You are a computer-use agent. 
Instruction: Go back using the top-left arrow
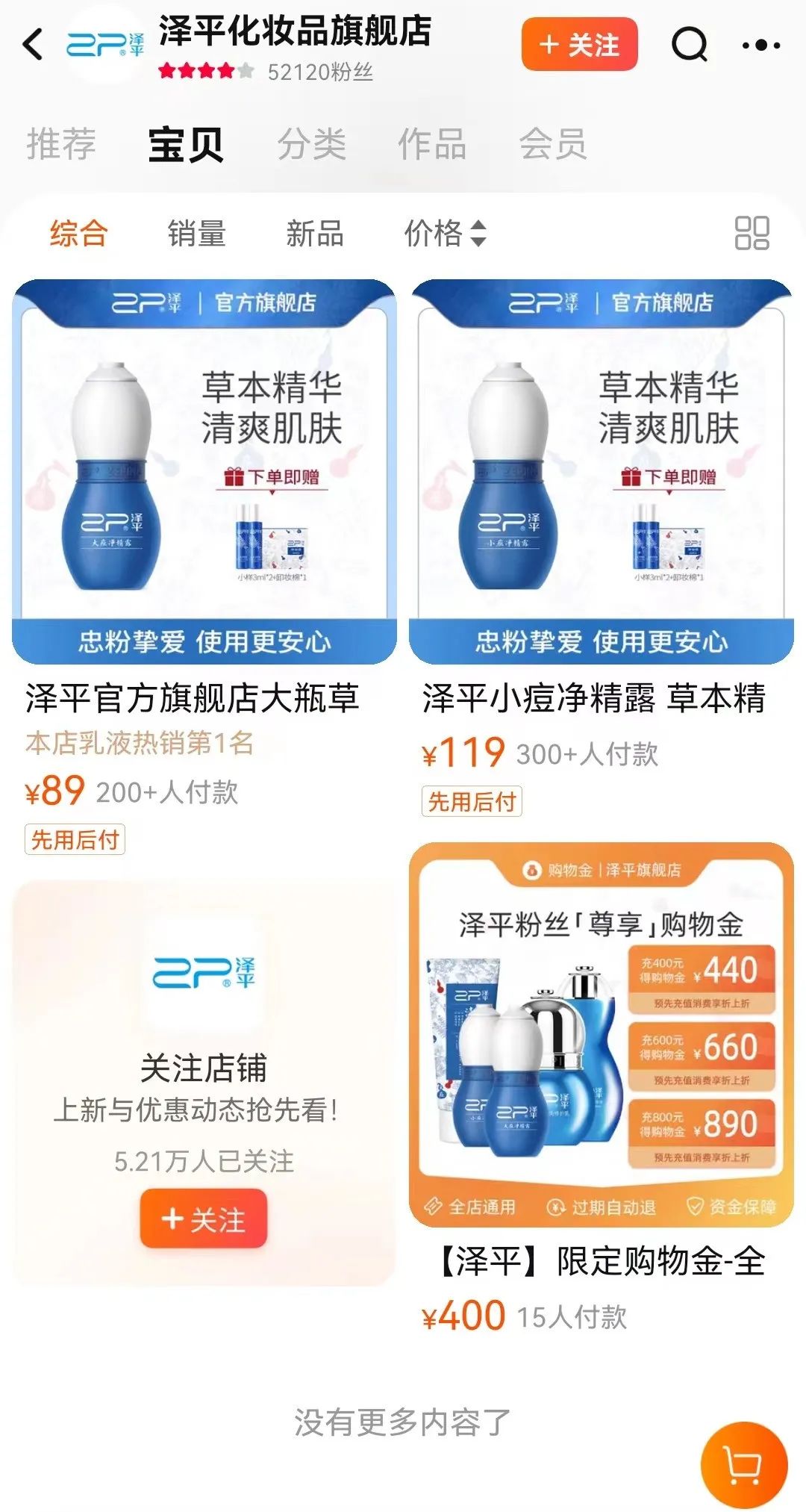click(x=32, y=45)
